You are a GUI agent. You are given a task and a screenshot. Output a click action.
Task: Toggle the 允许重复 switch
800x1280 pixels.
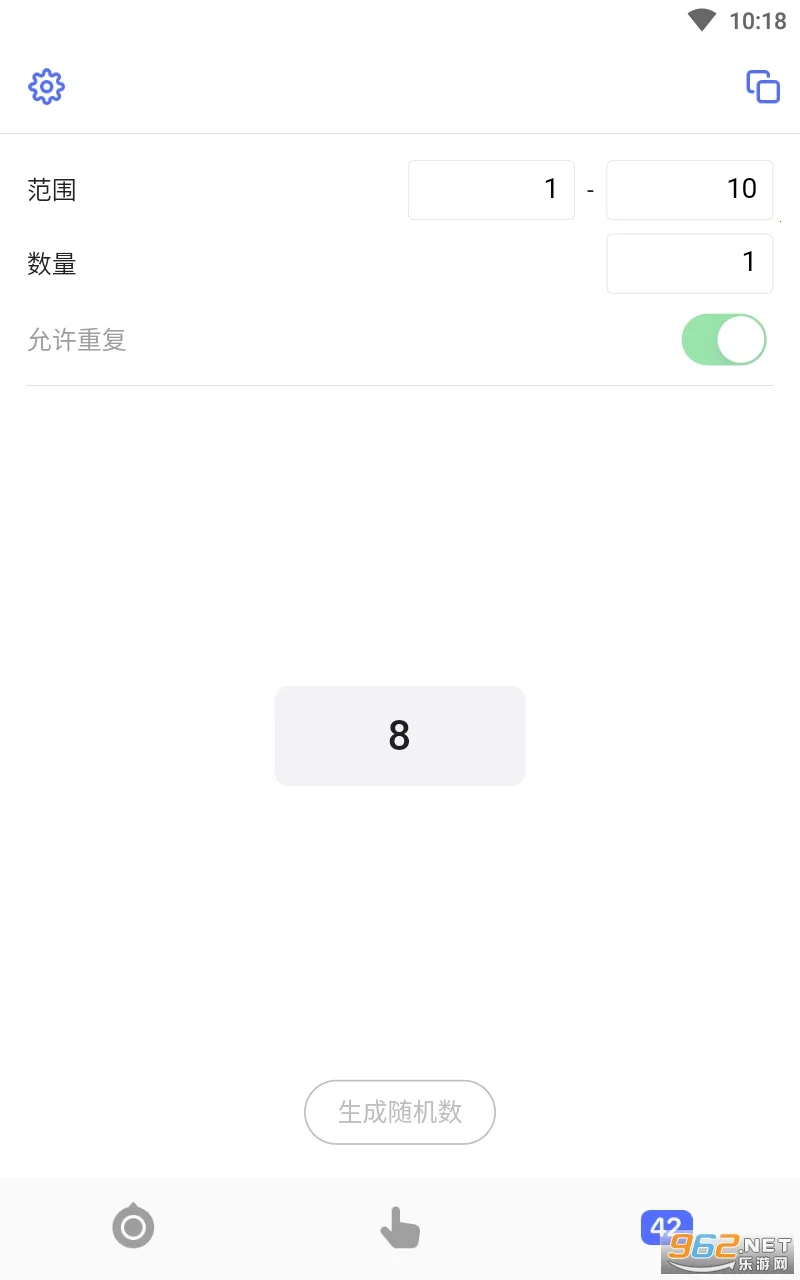724,340
